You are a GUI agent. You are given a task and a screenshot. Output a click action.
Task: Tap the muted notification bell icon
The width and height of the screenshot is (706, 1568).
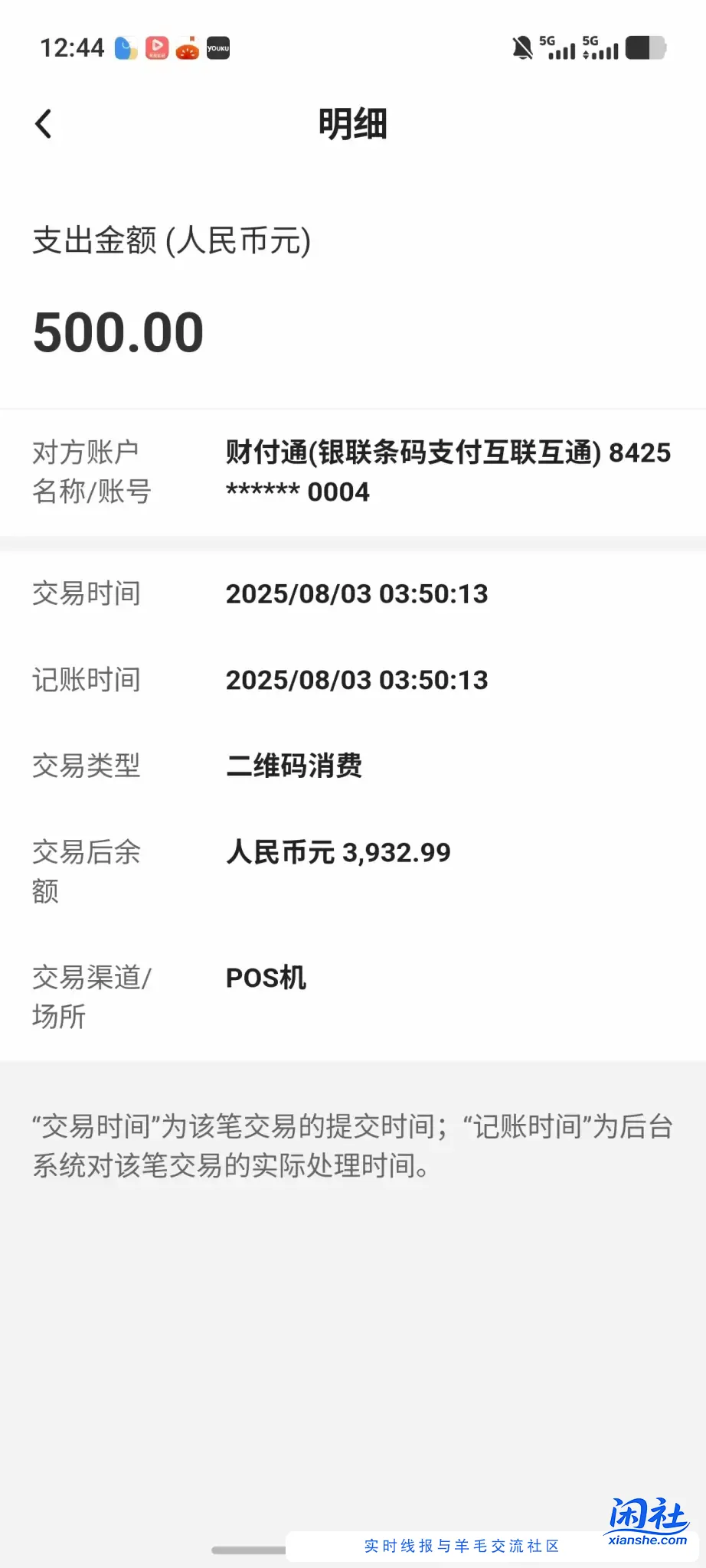[521, 47]
